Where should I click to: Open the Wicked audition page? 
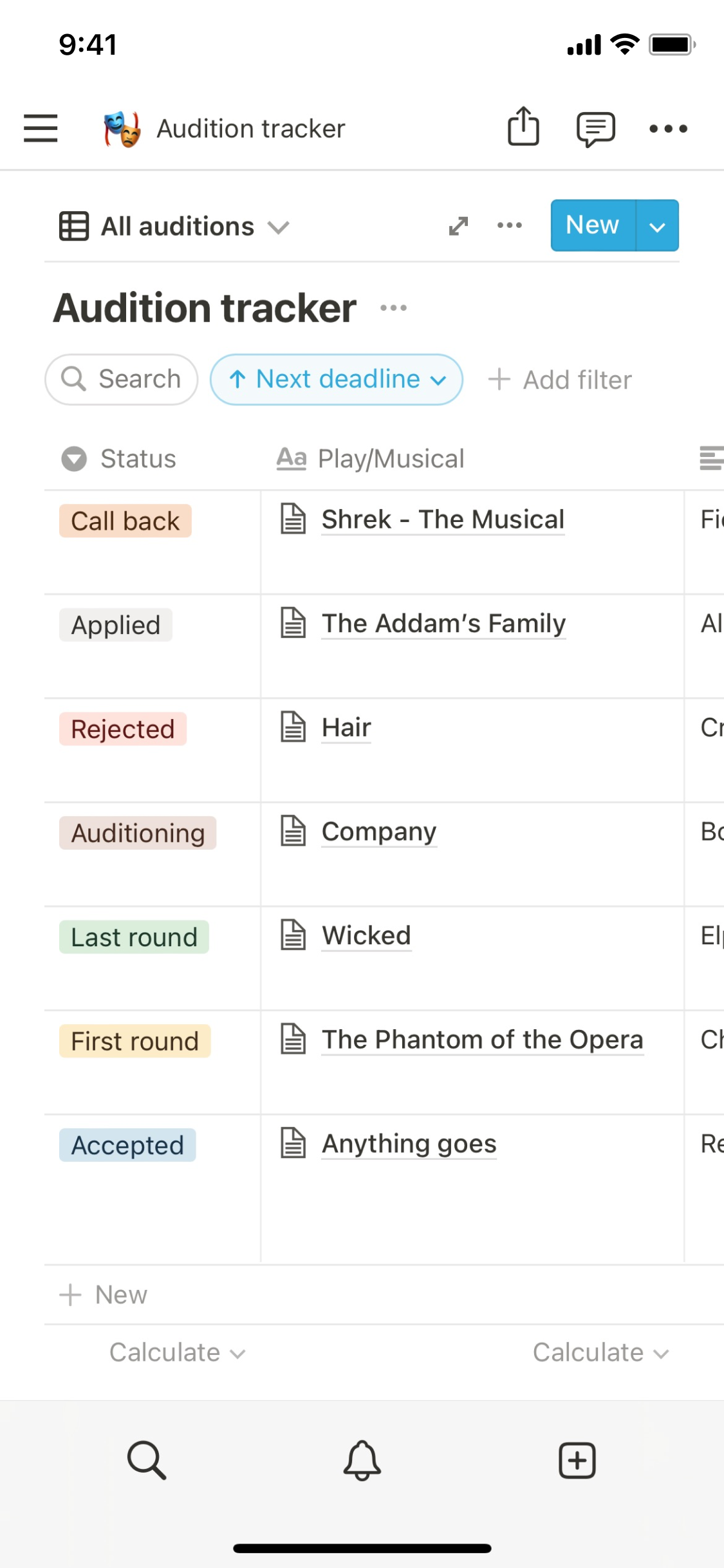(366, 936)
